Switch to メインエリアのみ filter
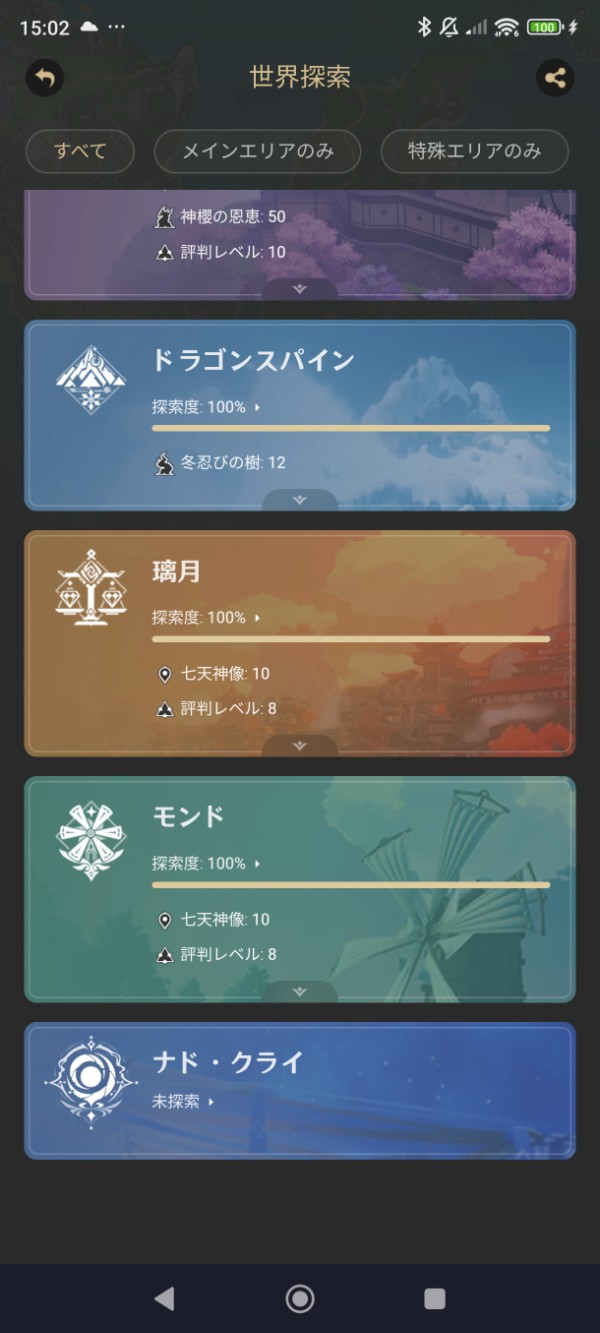The height and width of the screenshot is (1333, 600). pos(257,151)
